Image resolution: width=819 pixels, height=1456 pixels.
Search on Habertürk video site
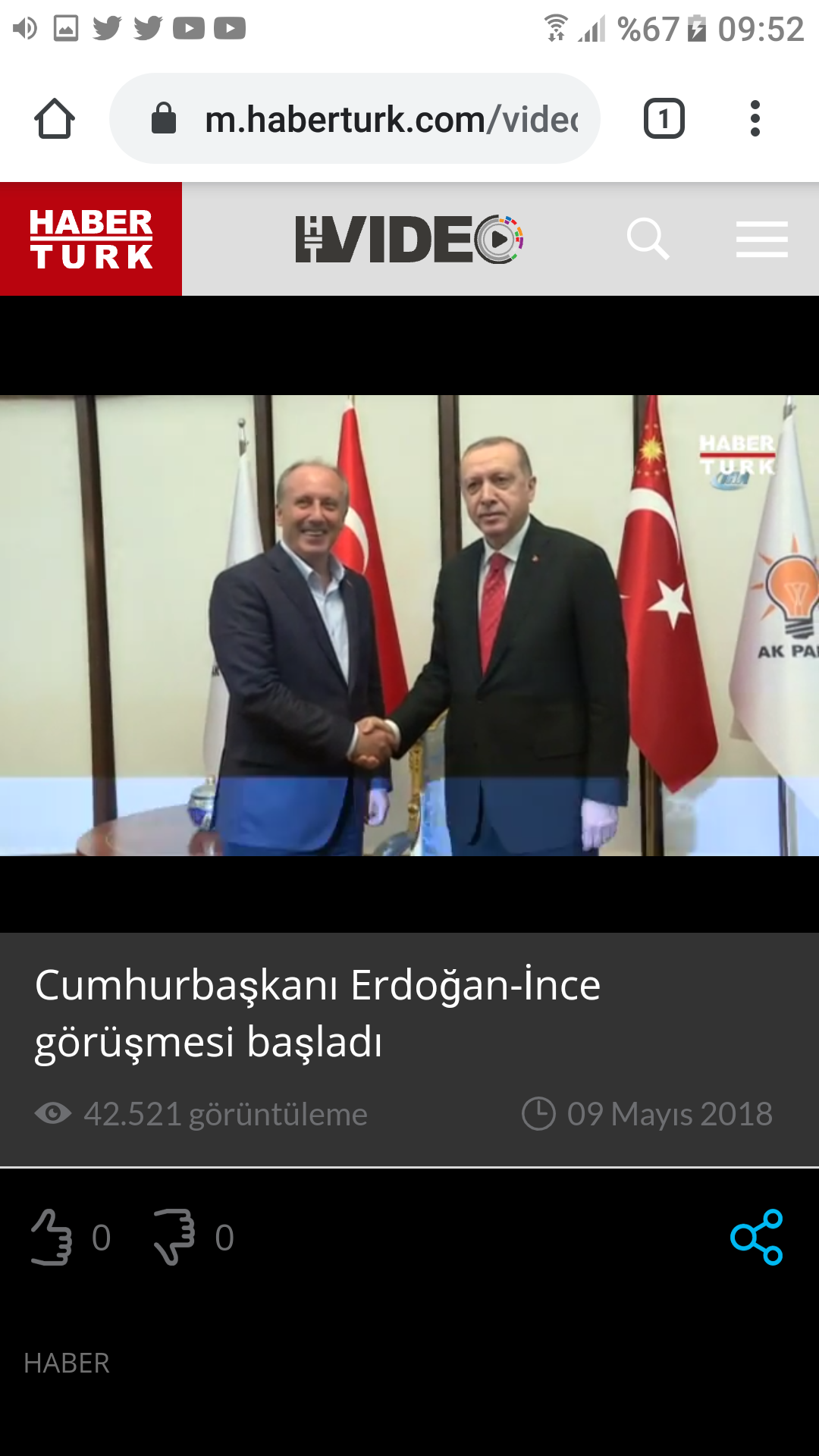(648, 239)
